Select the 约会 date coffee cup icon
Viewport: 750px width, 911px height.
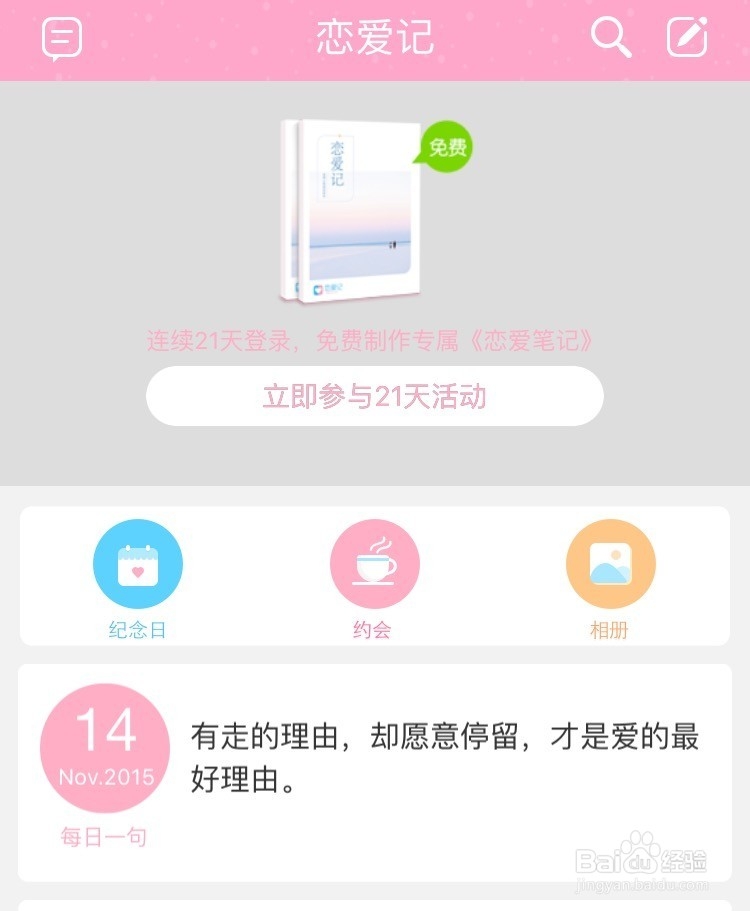point(374,562)
